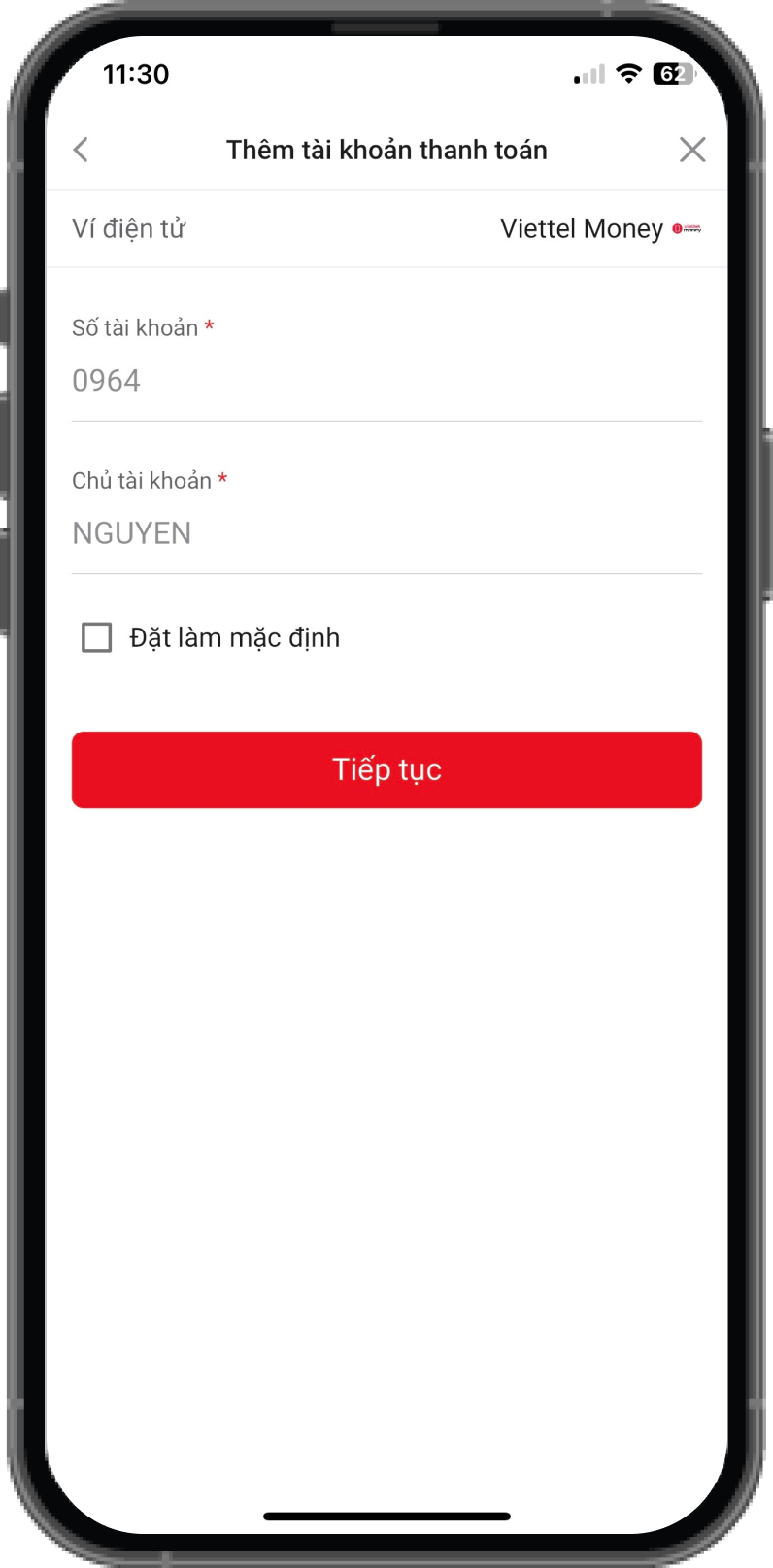Check the Đặt làm mặc định box
Viewport: 773px width, 1568px height.
(x=97, y=637)
